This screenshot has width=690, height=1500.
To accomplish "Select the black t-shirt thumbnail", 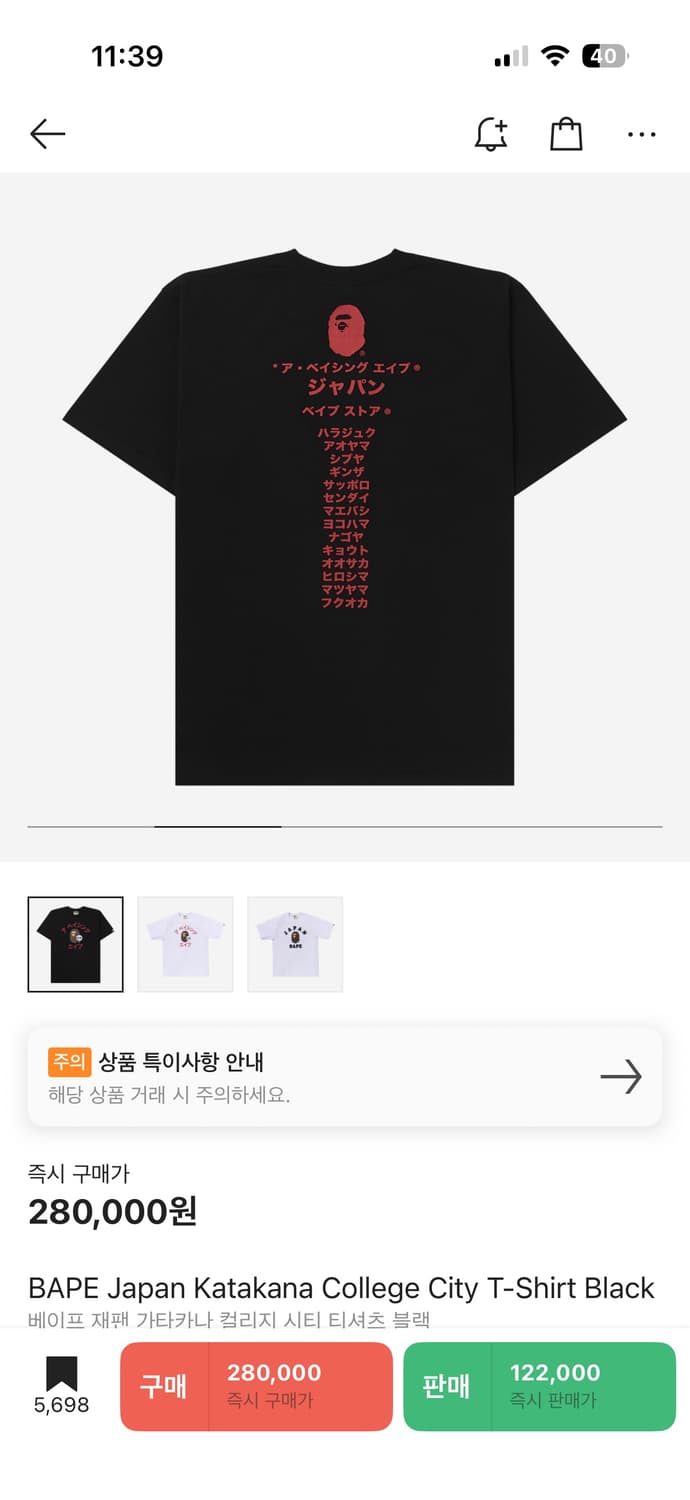I will [75, 944].
